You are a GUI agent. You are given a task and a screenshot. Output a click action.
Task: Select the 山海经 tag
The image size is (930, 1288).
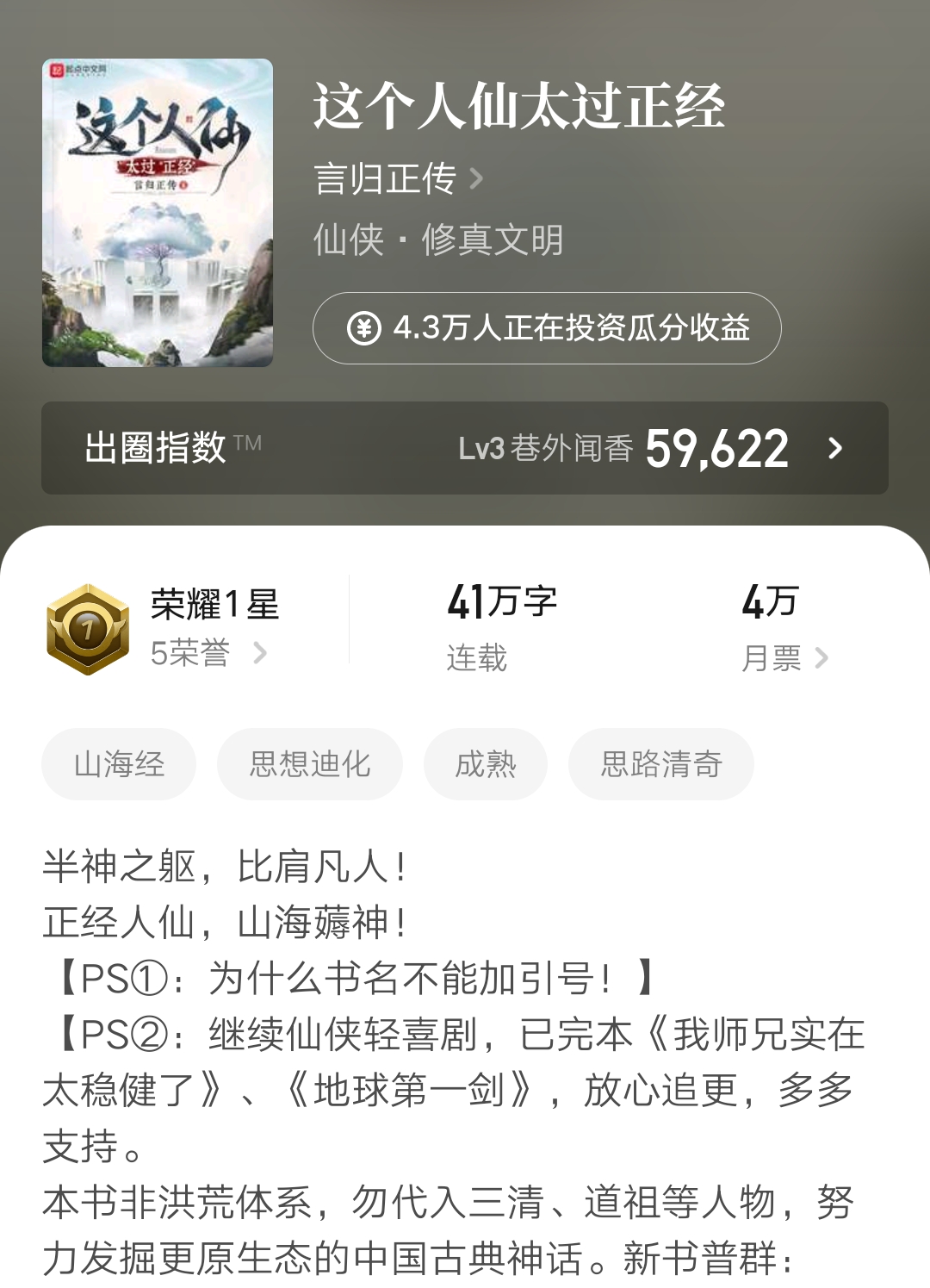click(x=119, y=763)
